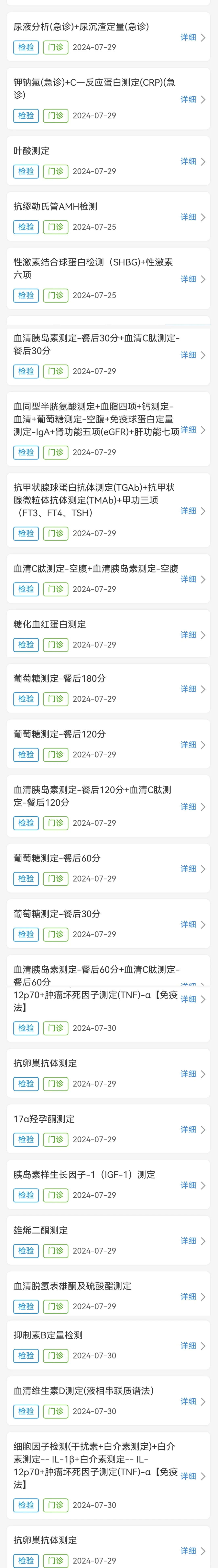View 血同型半胱氨酸测定 combined report details
This screenshot has width=218, height=1568.
tap(192, 430)
